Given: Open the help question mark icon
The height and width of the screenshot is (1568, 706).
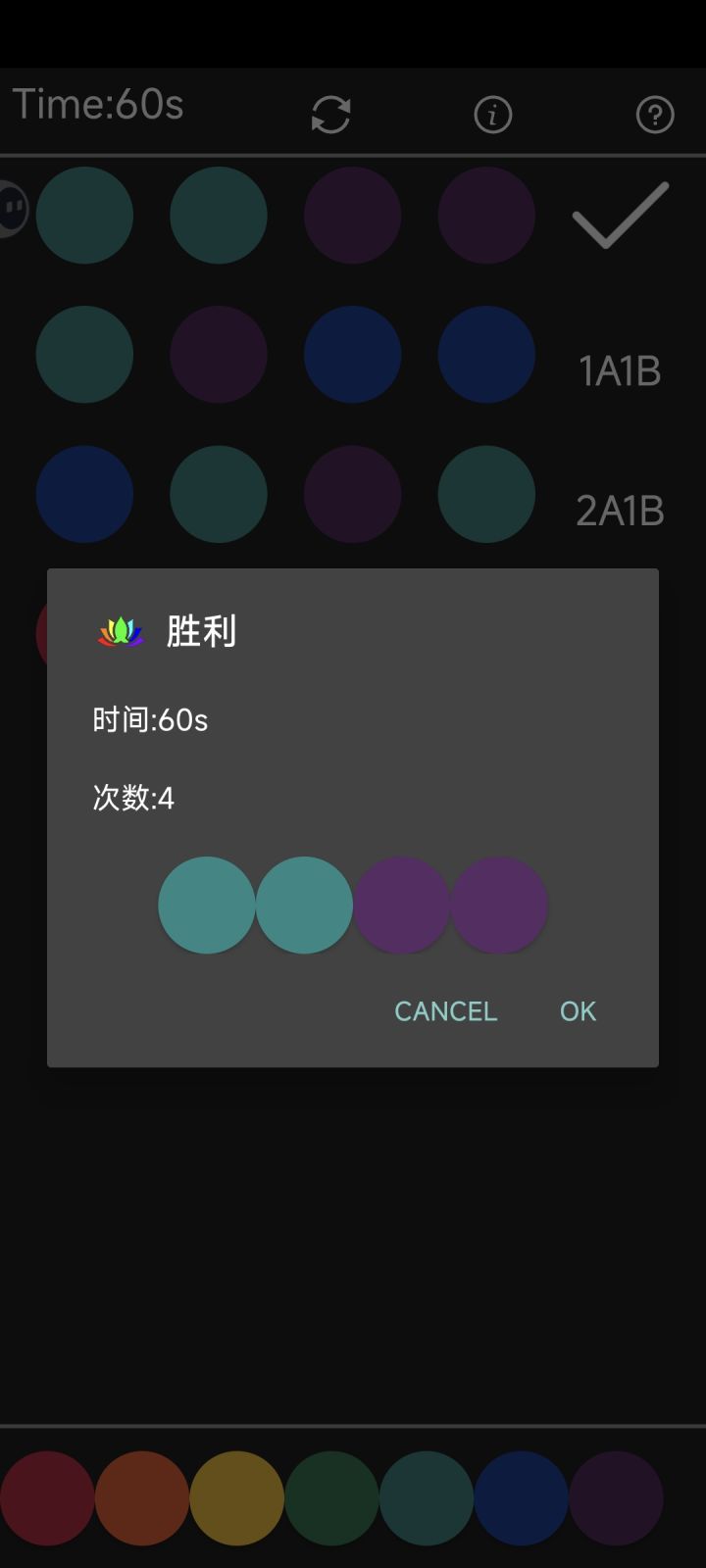Looking at the screenshot, I should tap(654, 116).
